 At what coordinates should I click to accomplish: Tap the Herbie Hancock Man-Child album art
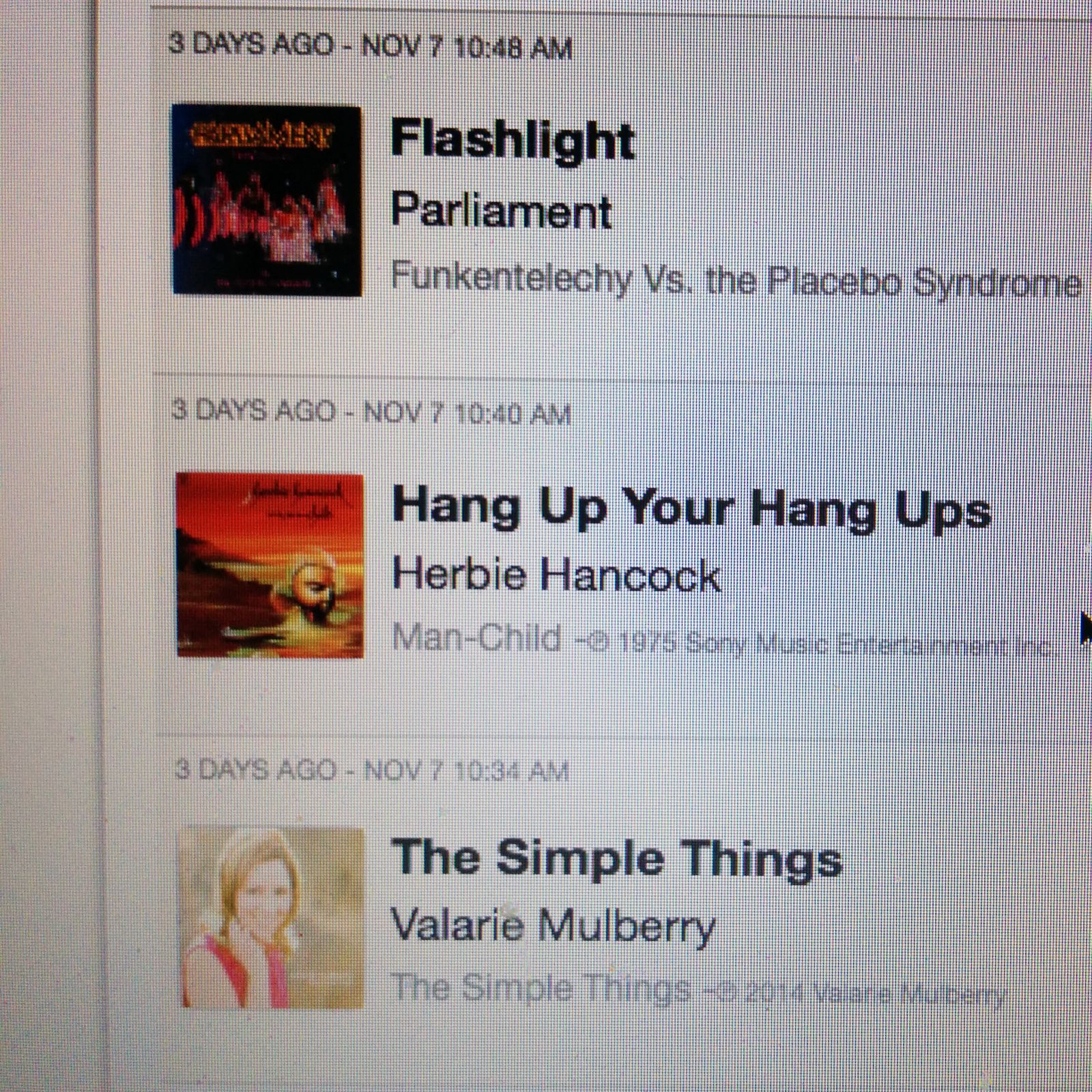[x=270, y=565]
